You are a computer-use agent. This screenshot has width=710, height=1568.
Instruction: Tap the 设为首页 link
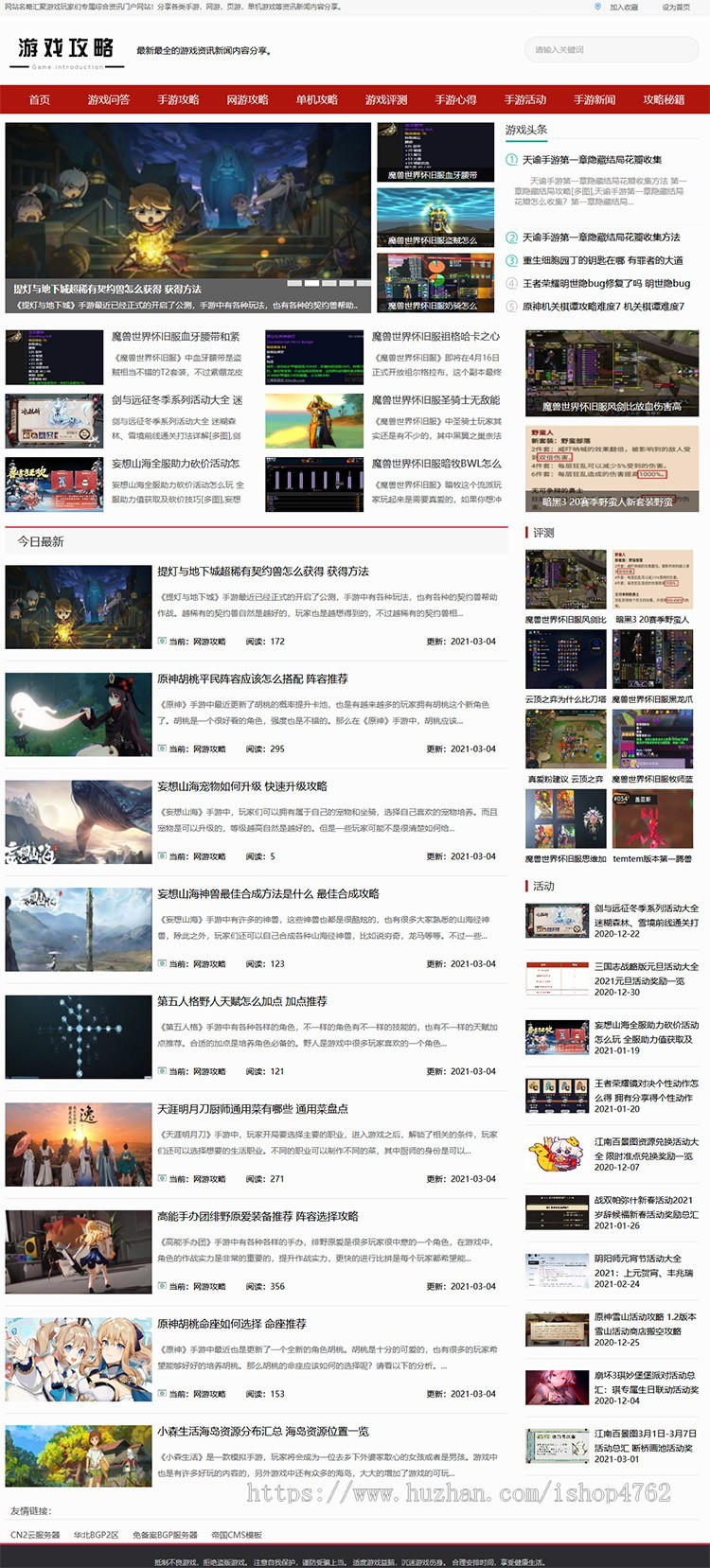[676, 7]
